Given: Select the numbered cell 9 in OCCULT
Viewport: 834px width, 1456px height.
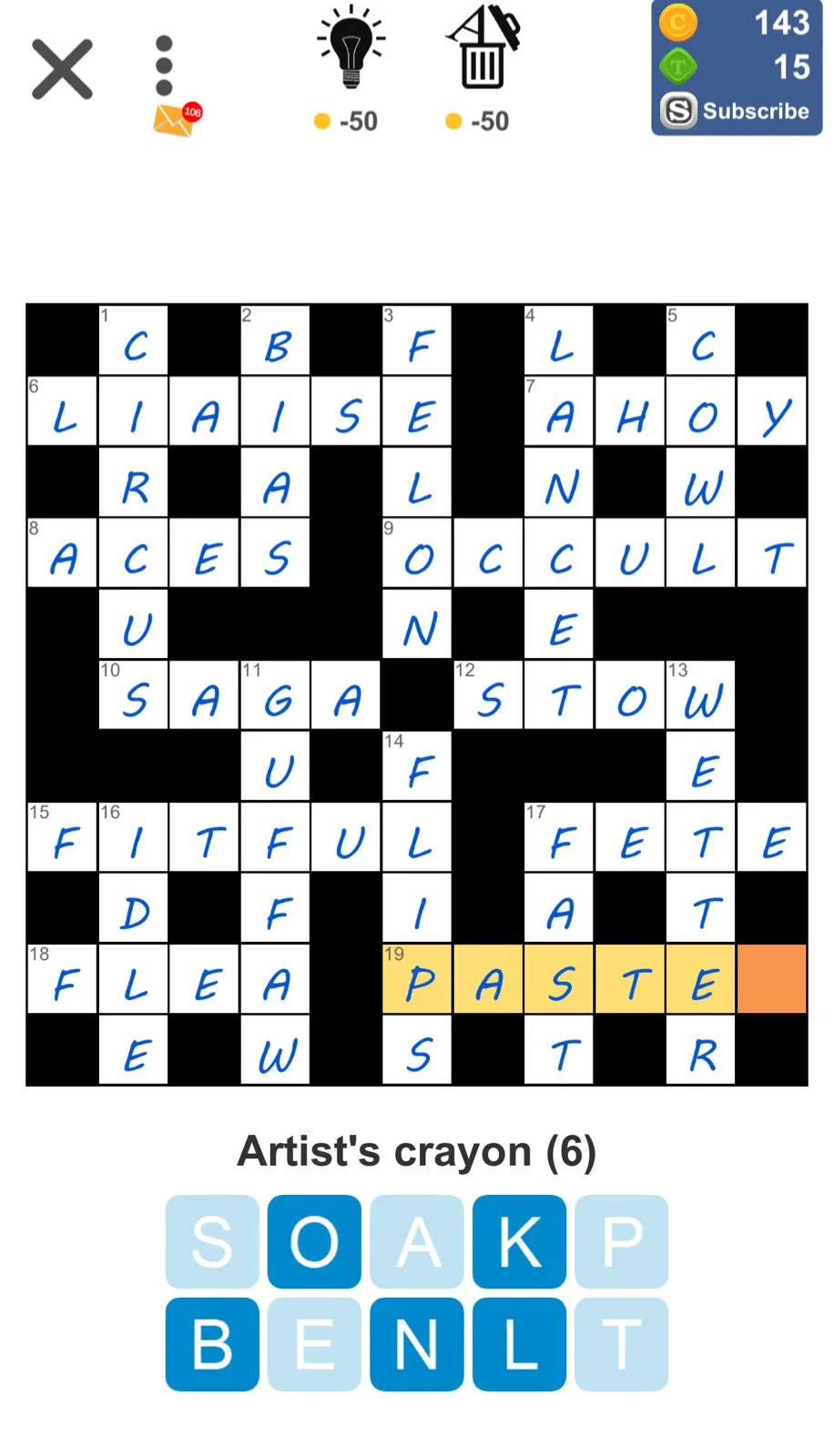Looking at the screenshot, I should [x=417, y=553].
